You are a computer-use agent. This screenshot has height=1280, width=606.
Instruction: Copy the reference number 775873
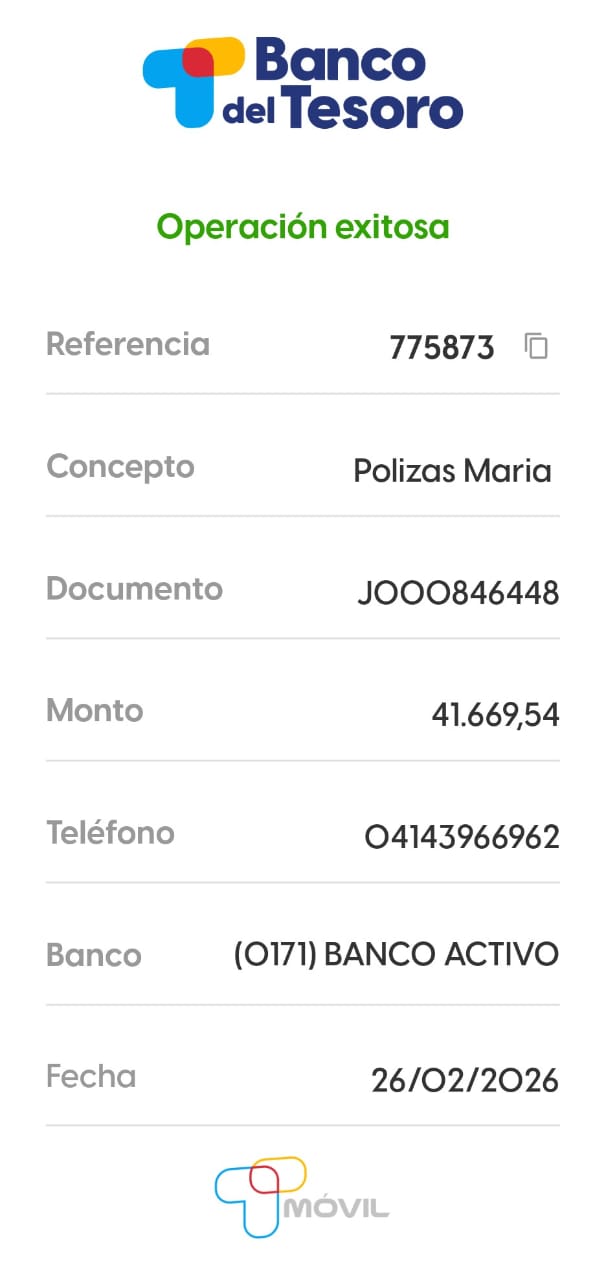[x=537, y=346]
